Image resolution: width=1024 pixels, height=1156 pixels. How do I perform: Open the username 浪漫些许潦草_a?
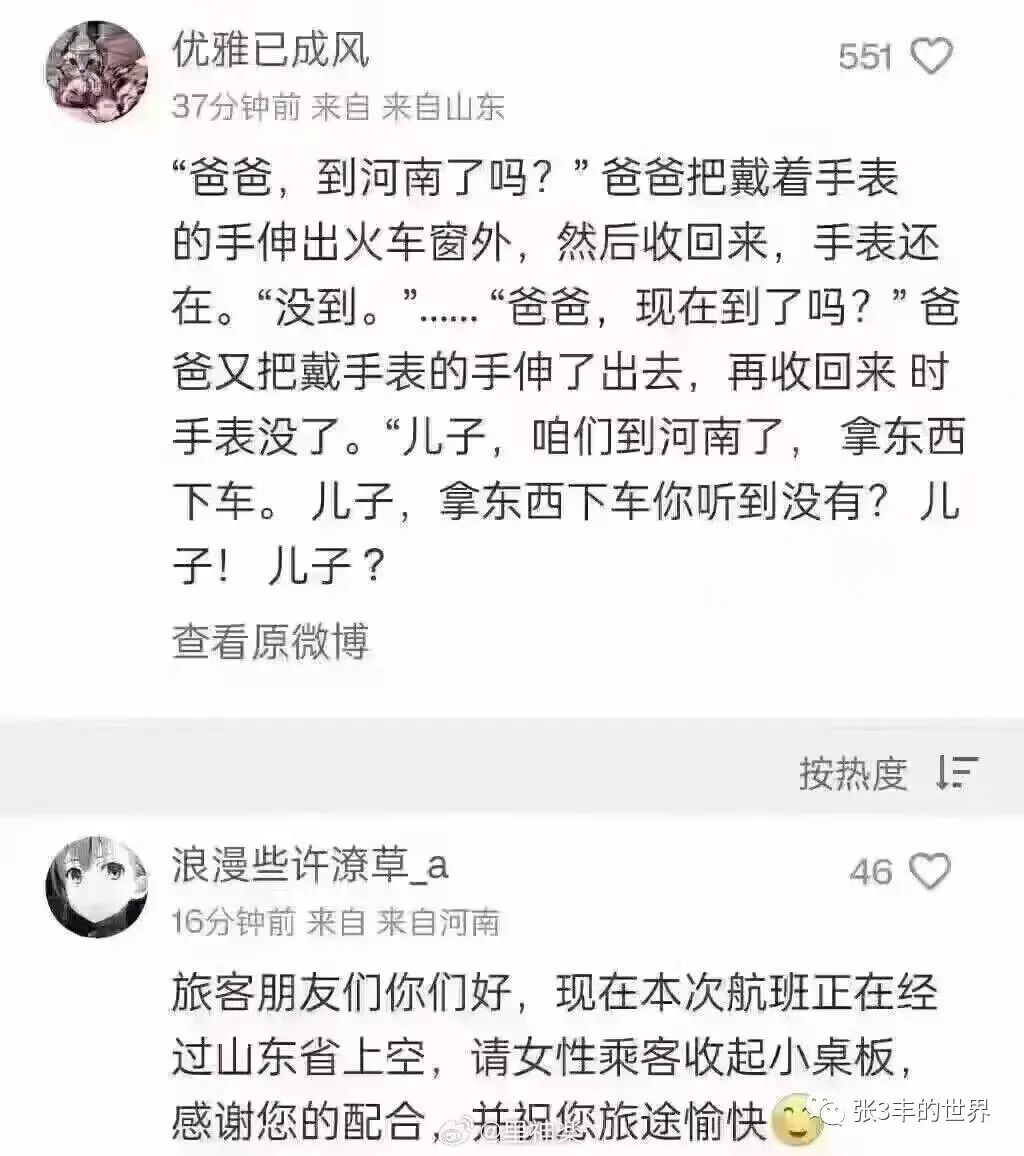(310, 867)
